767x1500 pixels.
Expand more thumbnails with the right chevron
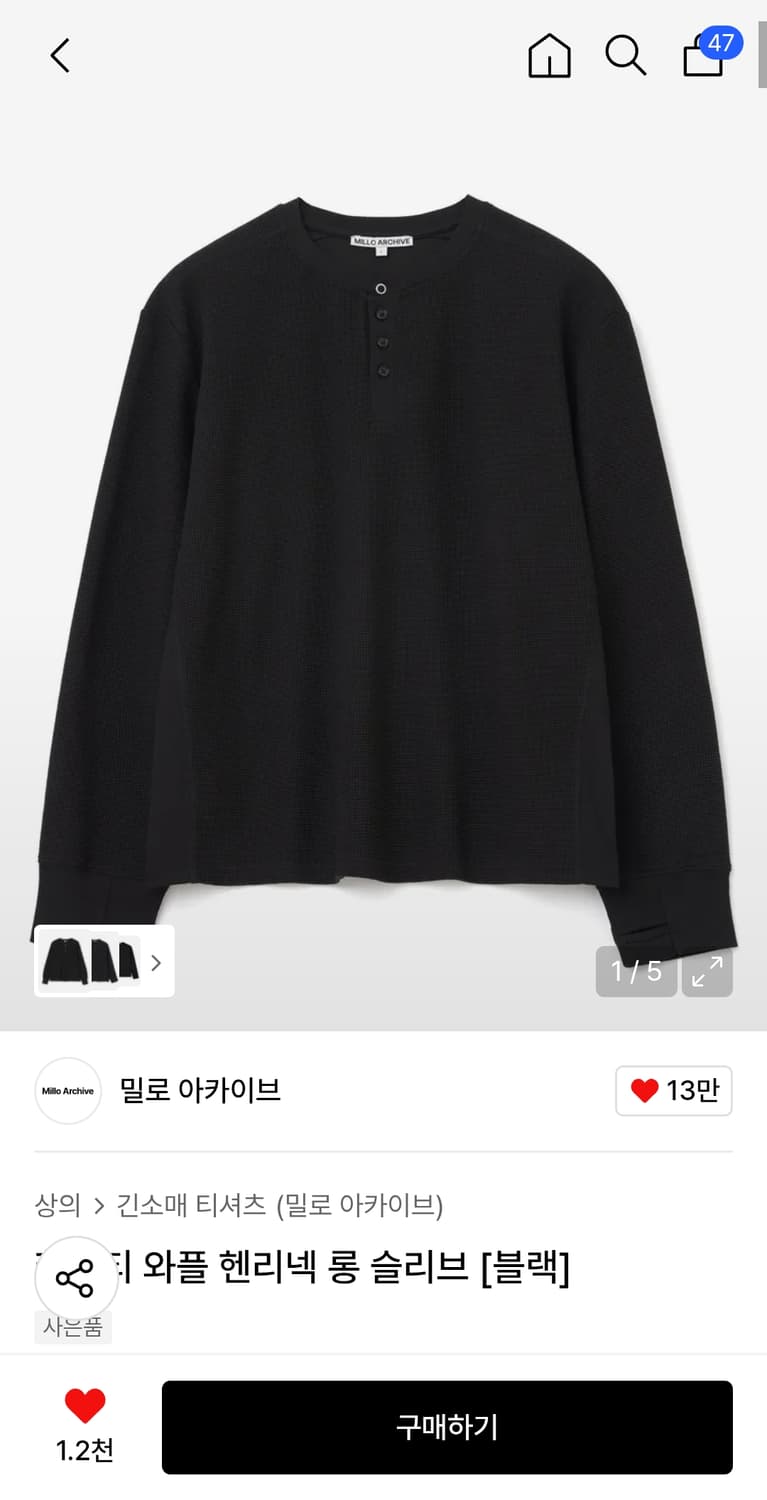coord(156,962)
